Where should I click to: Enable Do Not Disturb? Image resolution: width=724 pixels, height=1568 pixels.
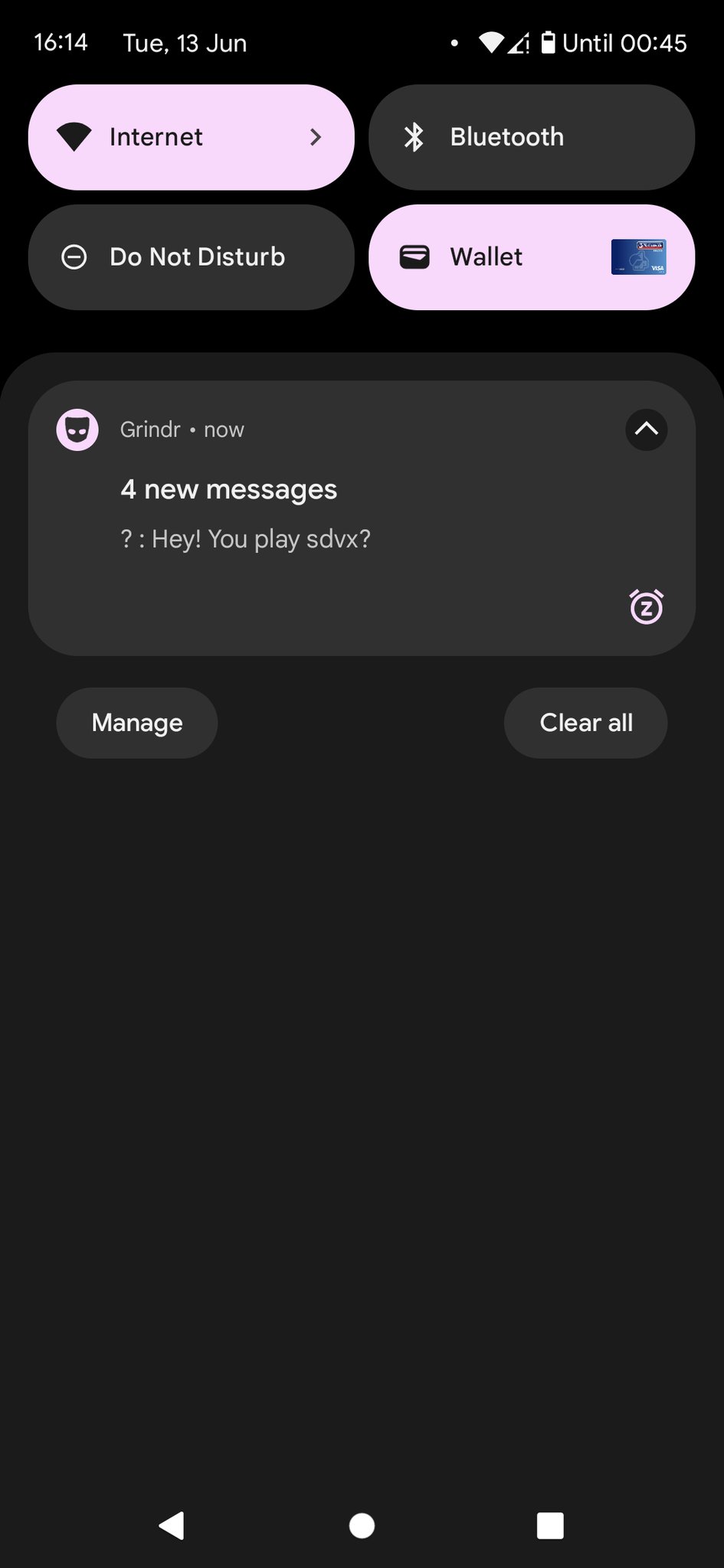coord(191,257)
